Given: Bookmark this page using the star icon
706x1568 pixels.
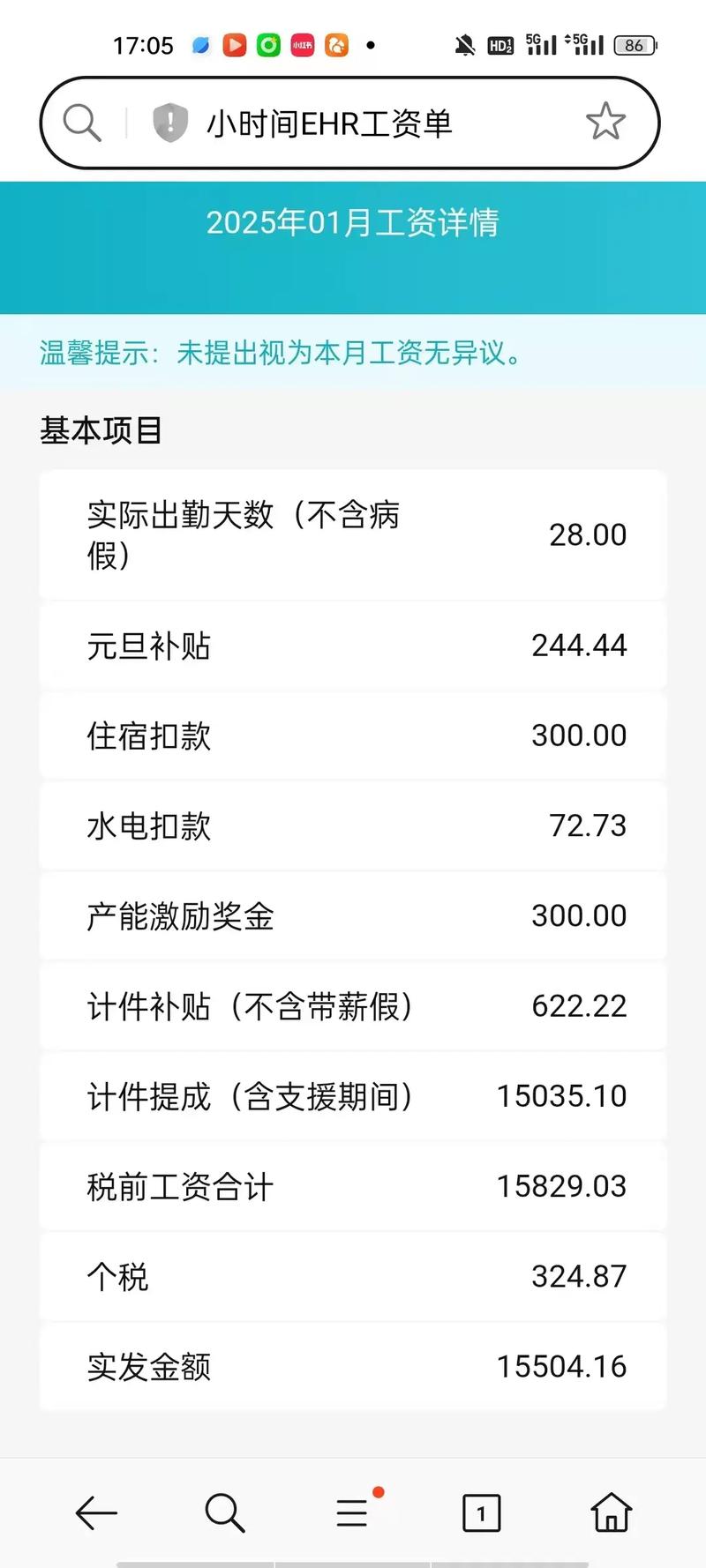Looking at the screenshot, I should [605, 122].
